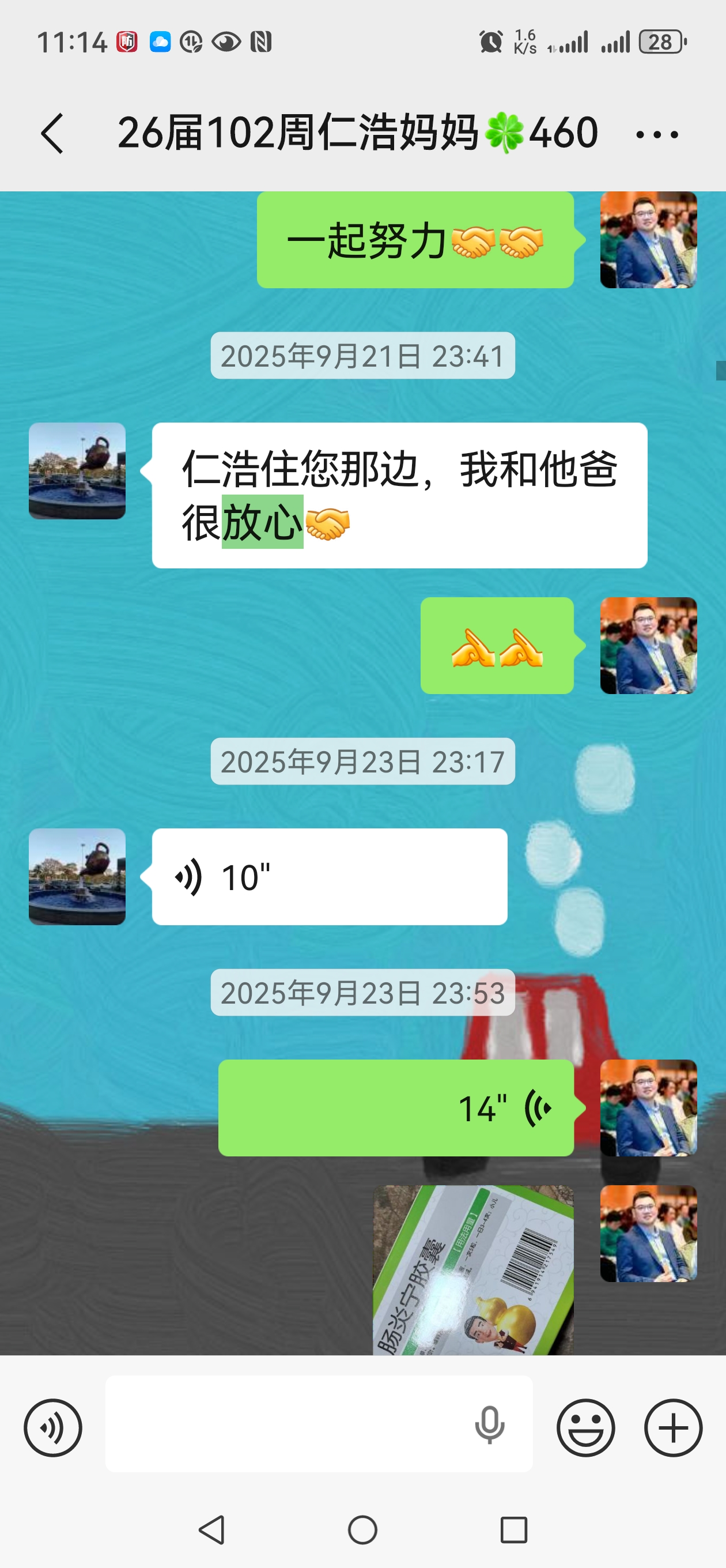Open the chat's three-dot menu
Screen dimensions: 726x1568
click(657, 134)
